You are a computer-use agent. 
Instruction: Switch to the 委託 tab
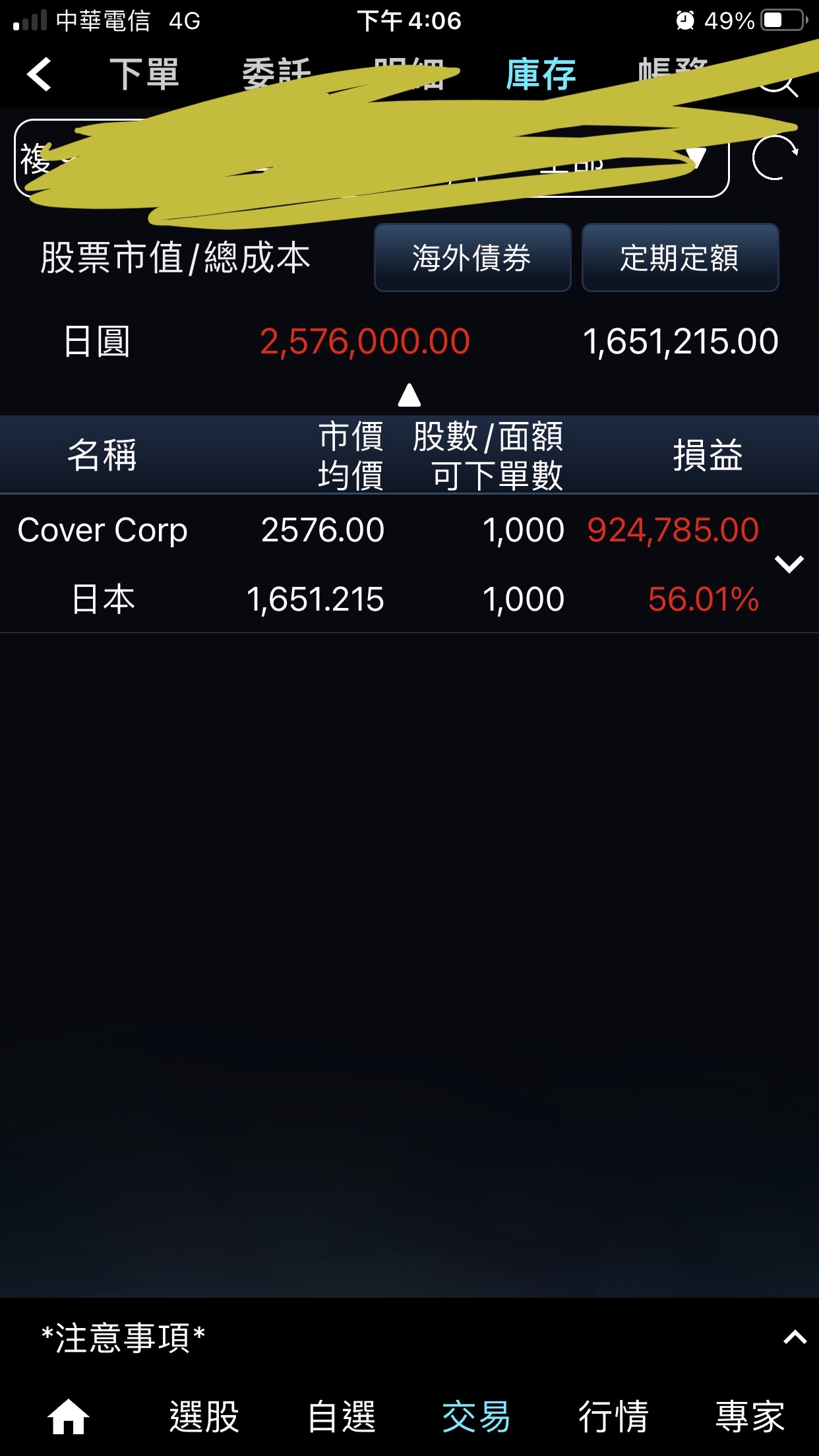point(276,74)
